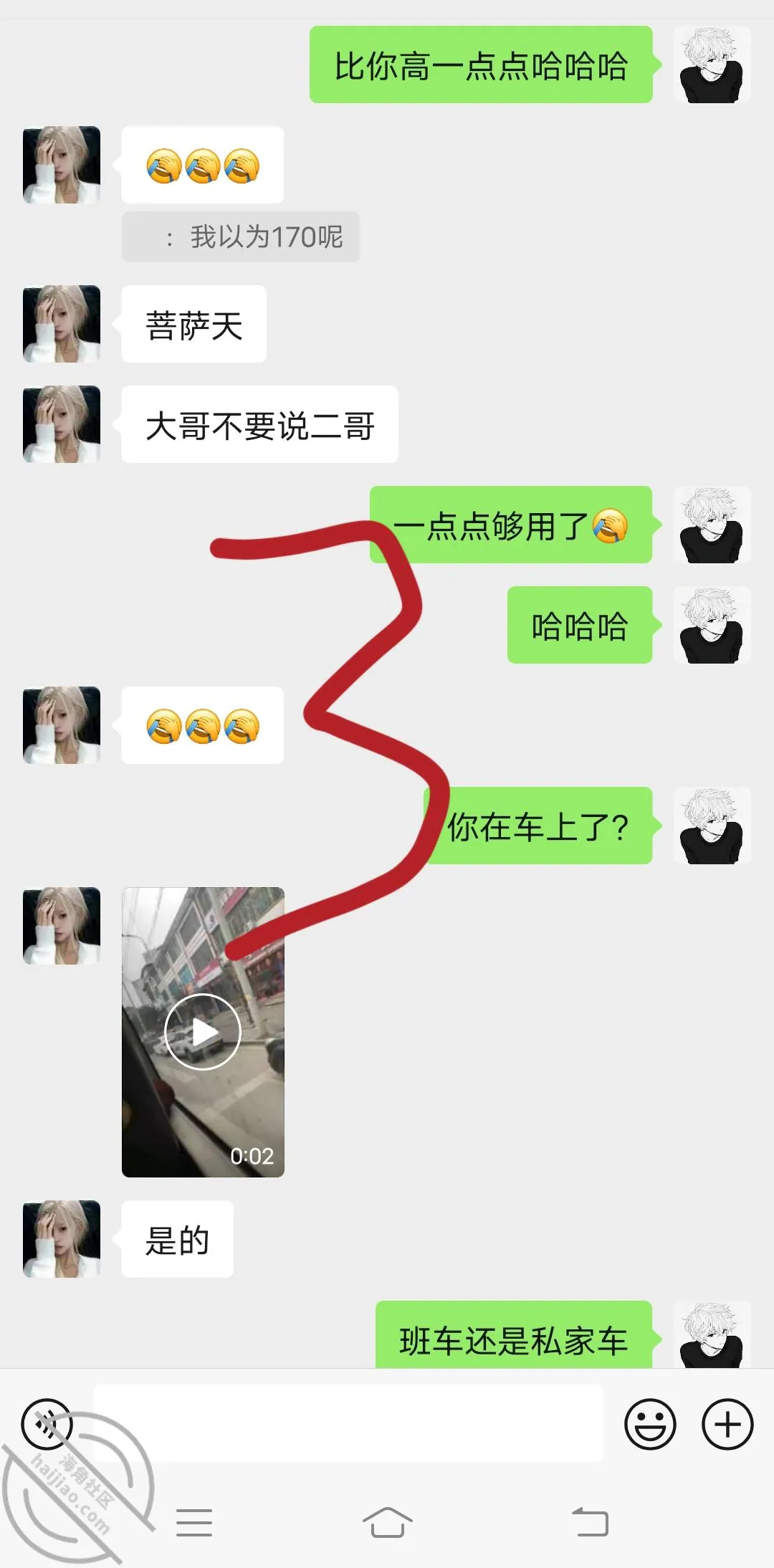Tap the system back button
Image resolution: width=774 pixels, height=1568 pixels.
click(591, 1521)
